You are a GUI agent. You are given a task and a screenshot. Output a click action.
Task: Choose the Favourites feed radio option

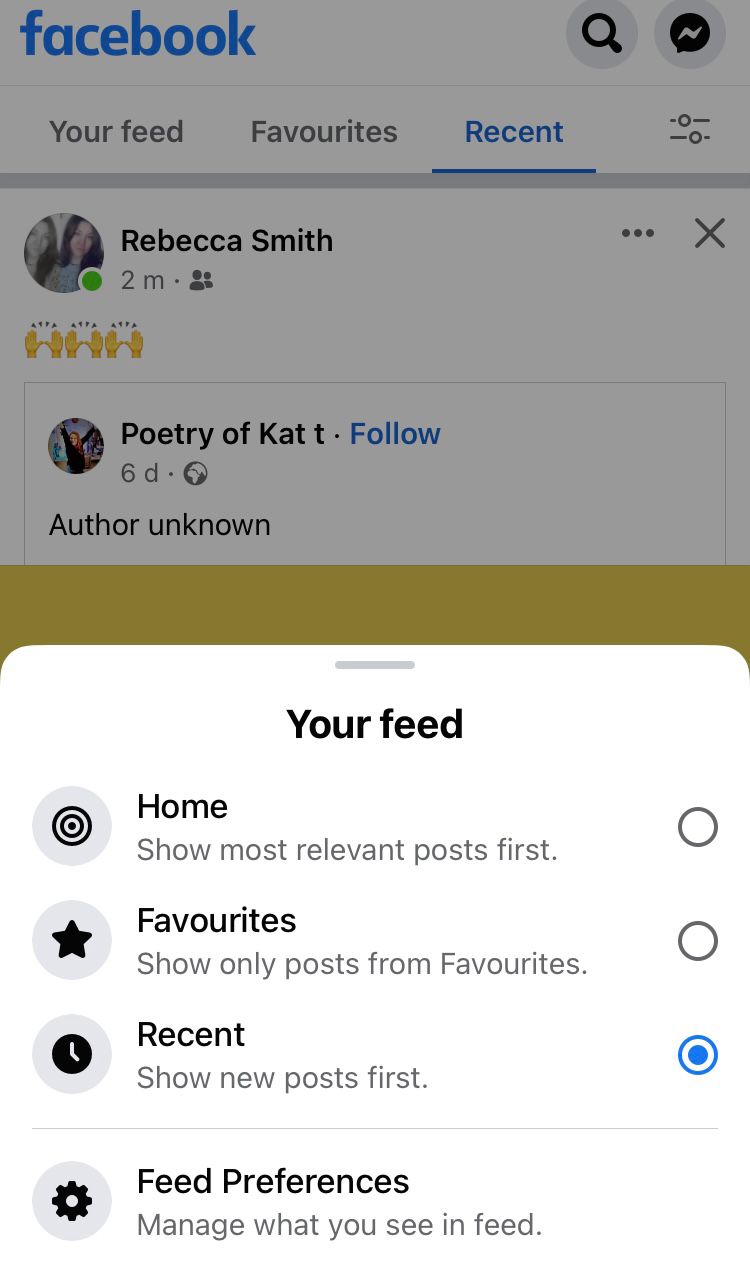tap(697, 942)
